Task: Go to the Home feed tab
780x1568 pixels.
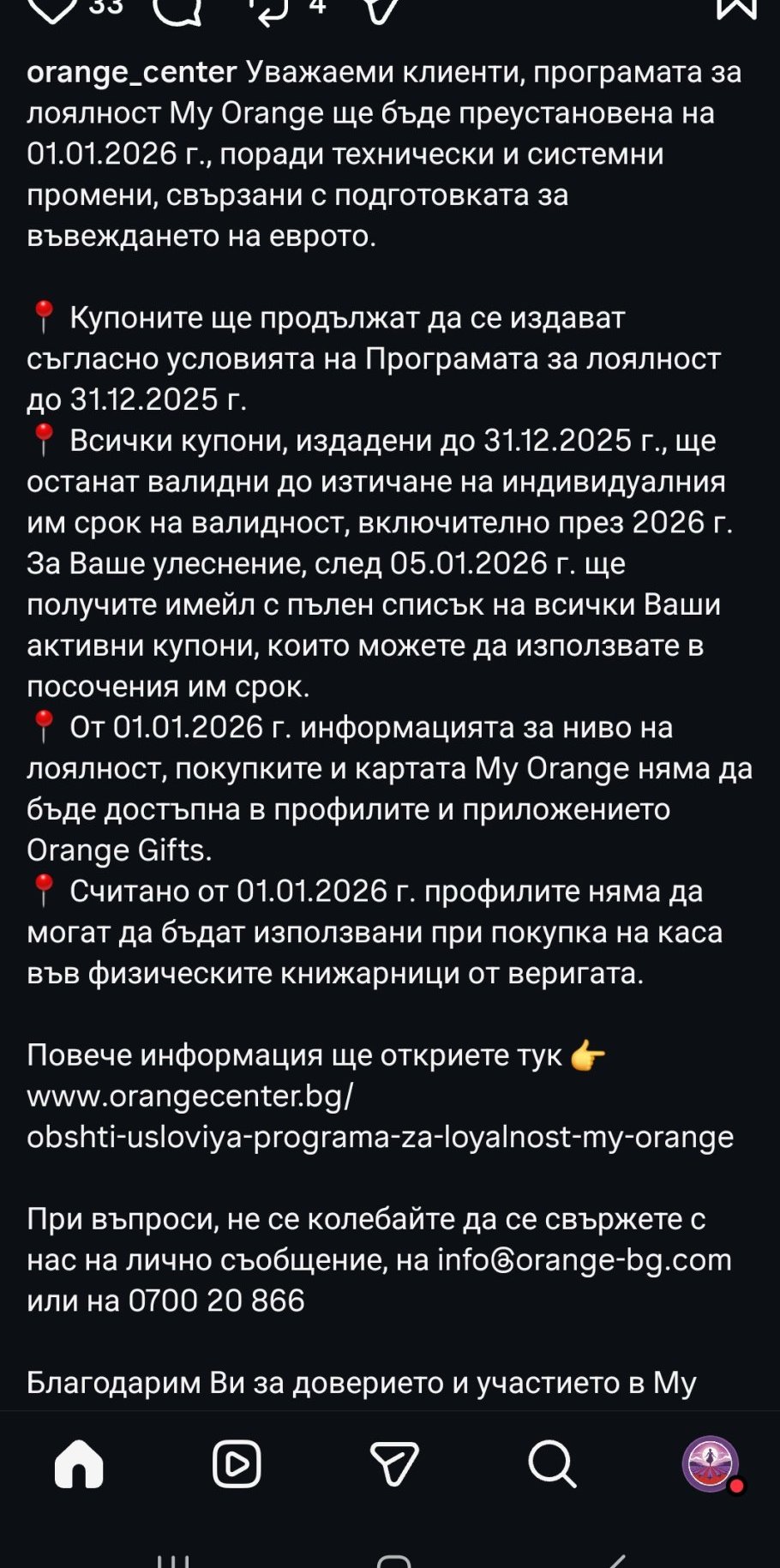Action: [x=79, y=1463]
